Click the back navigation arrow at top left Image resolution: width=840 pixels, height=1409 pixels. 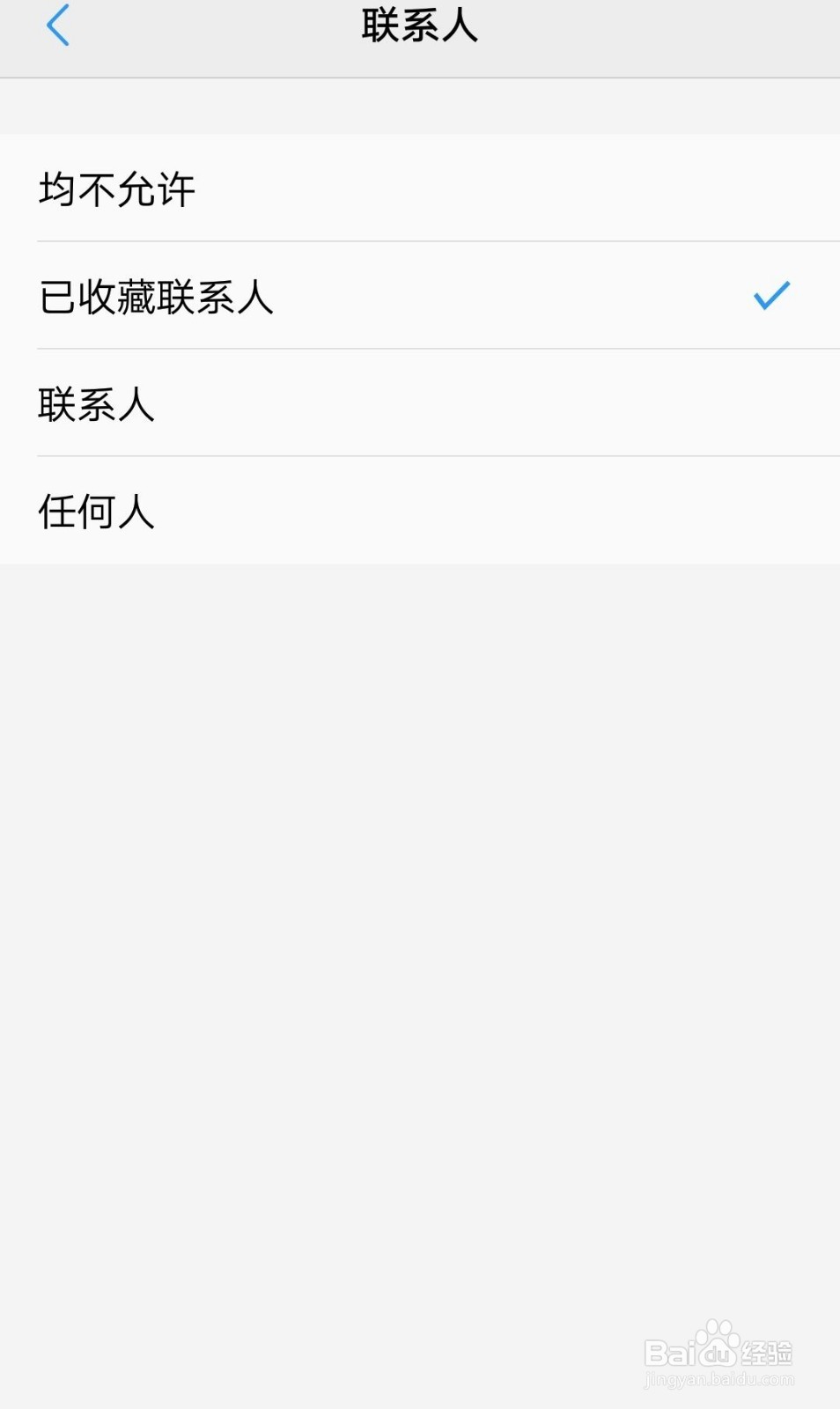pos(58,26)
